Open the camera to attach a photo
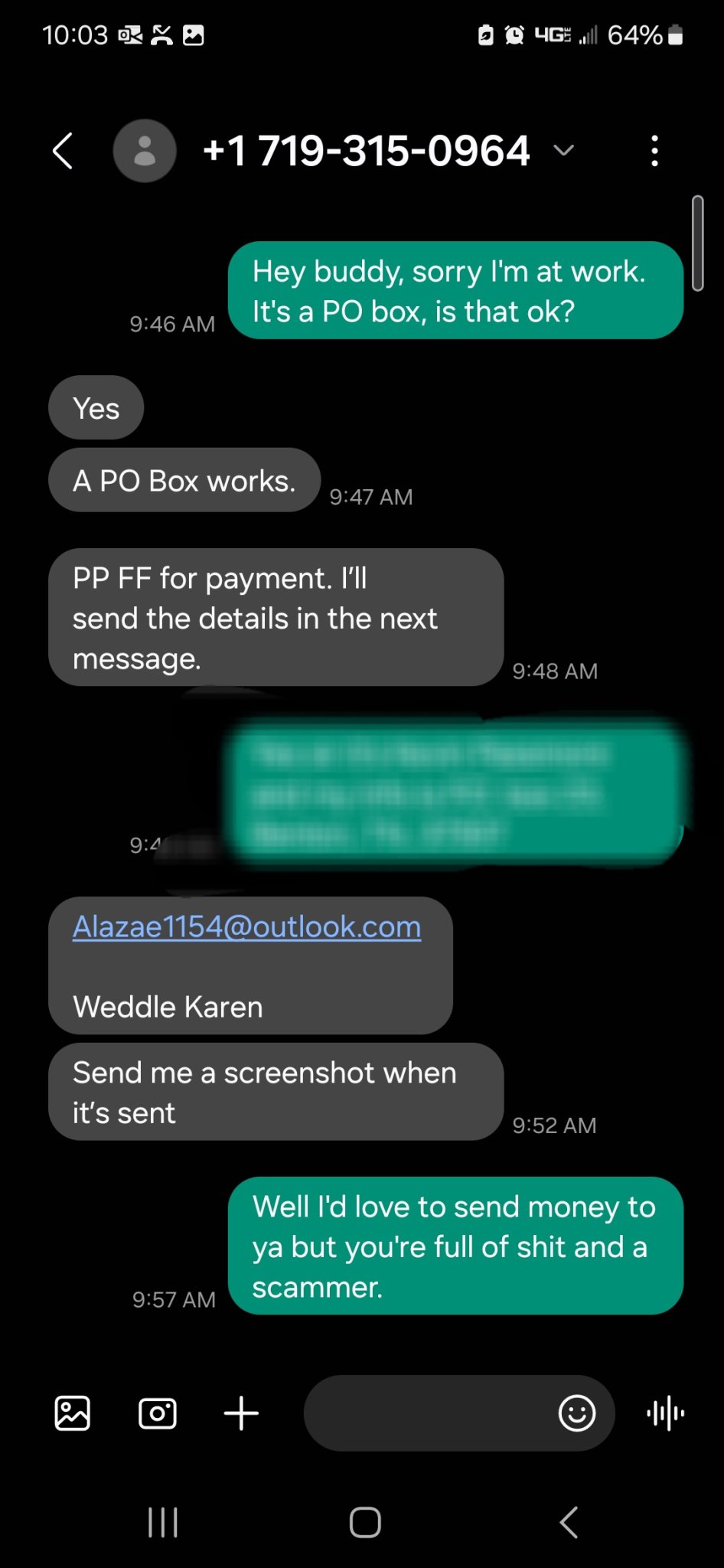 tap(158, 1413)
